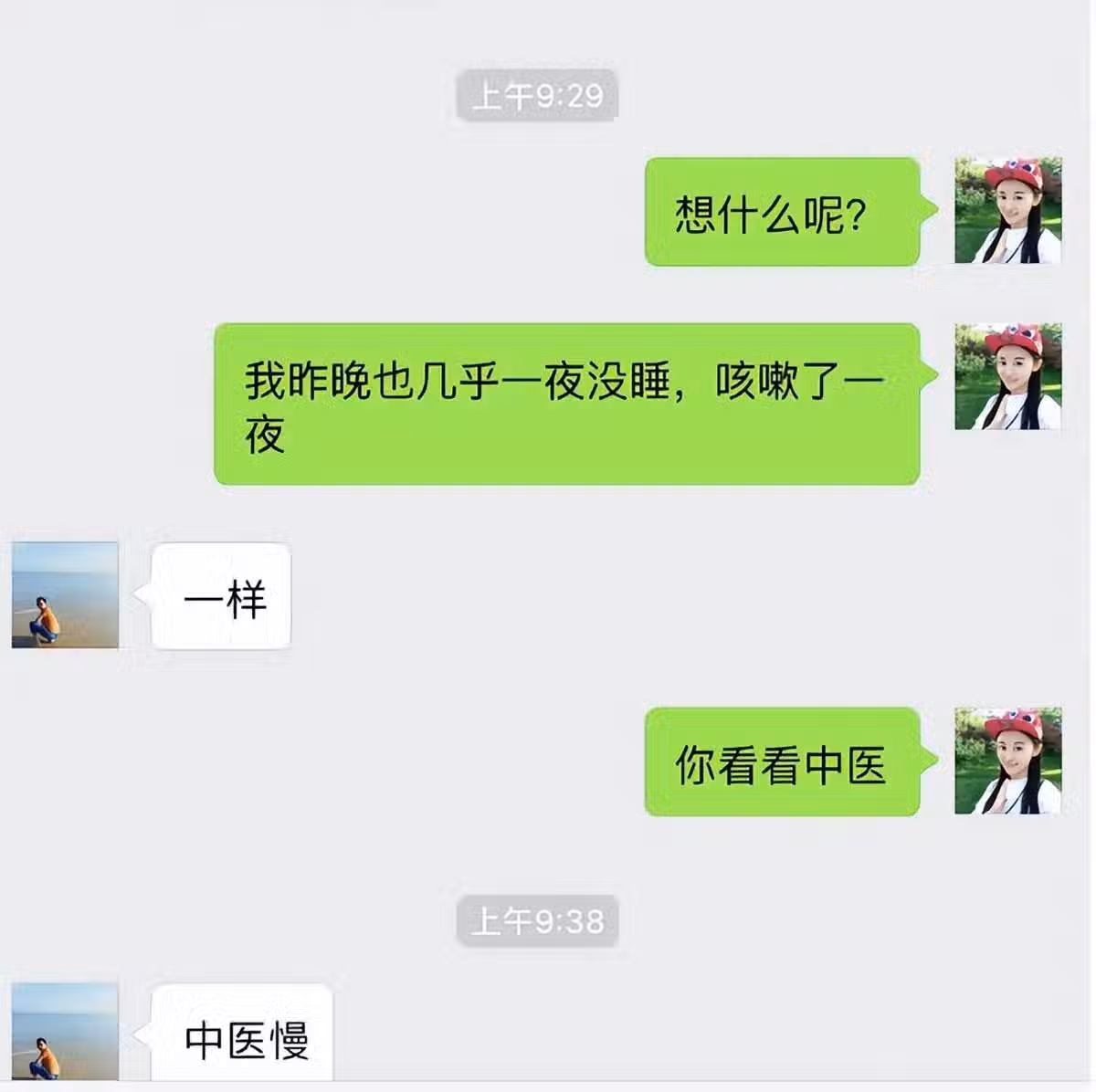Open sender's avatar beside '想什么呢?' message
This screenshot has height=1092, width=1096.
(x=1007, y=211)
